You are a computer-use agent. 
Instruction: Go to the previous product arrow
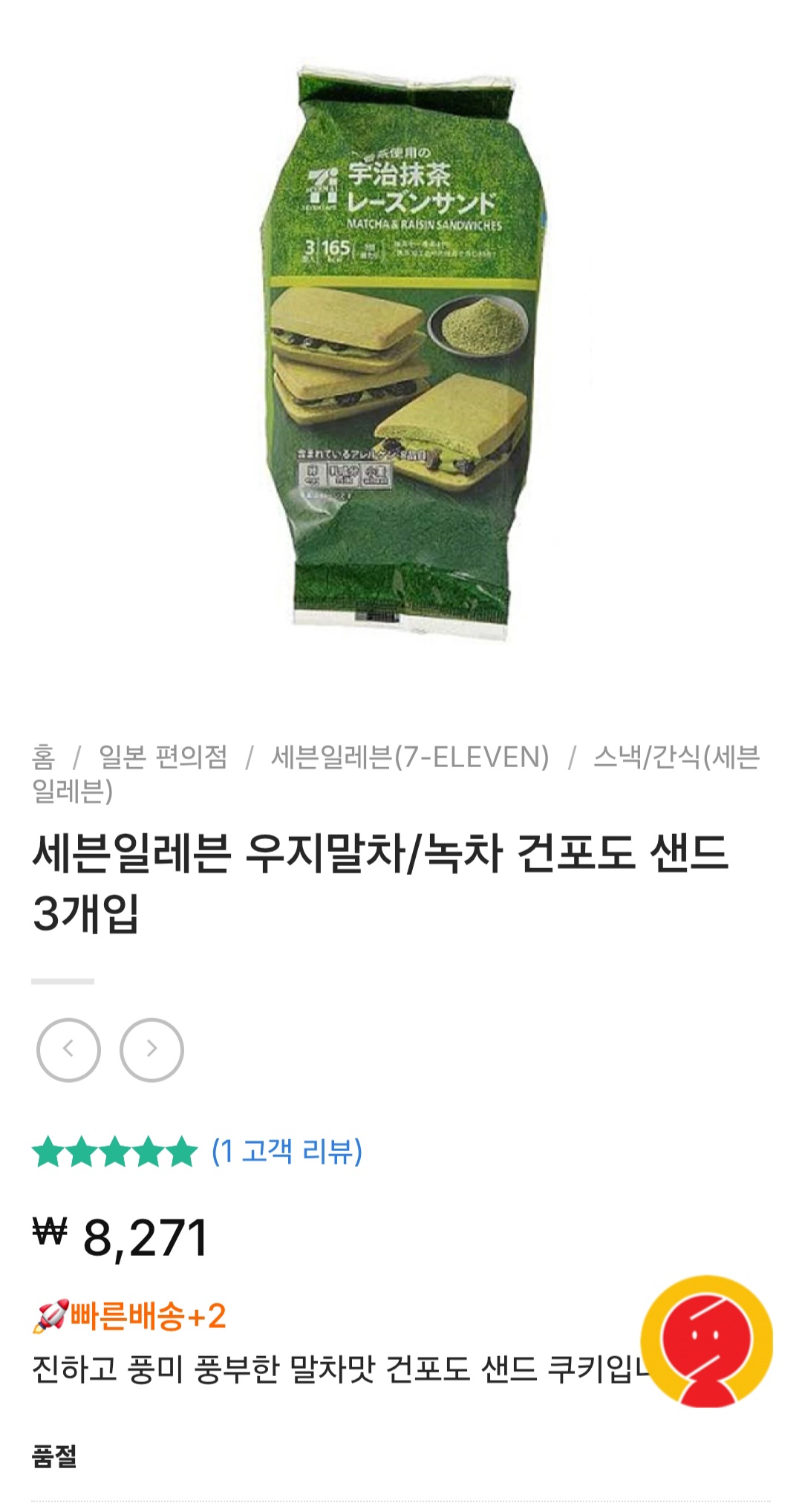pos(68,1049)
